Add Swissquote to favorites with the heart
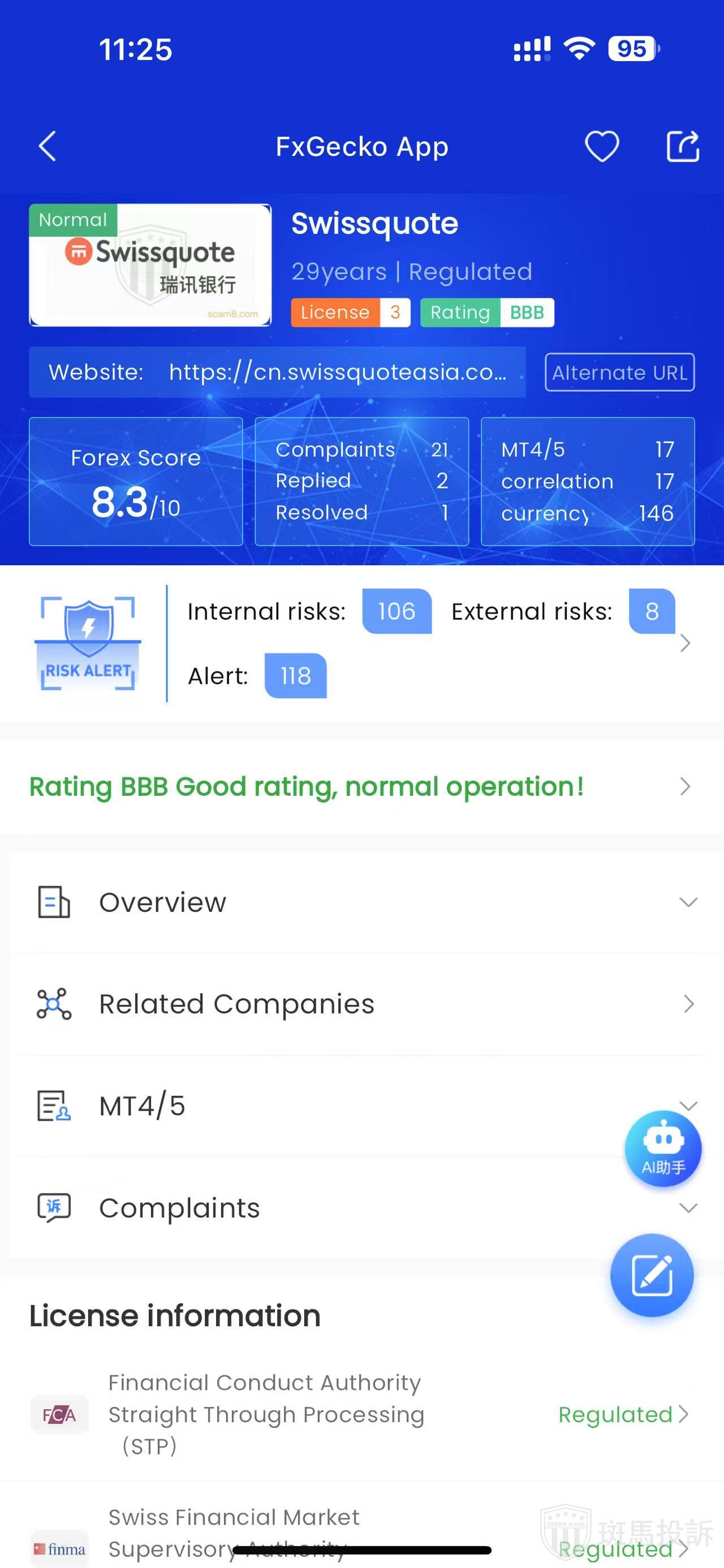724x1568 pixels. pos(602,147)
